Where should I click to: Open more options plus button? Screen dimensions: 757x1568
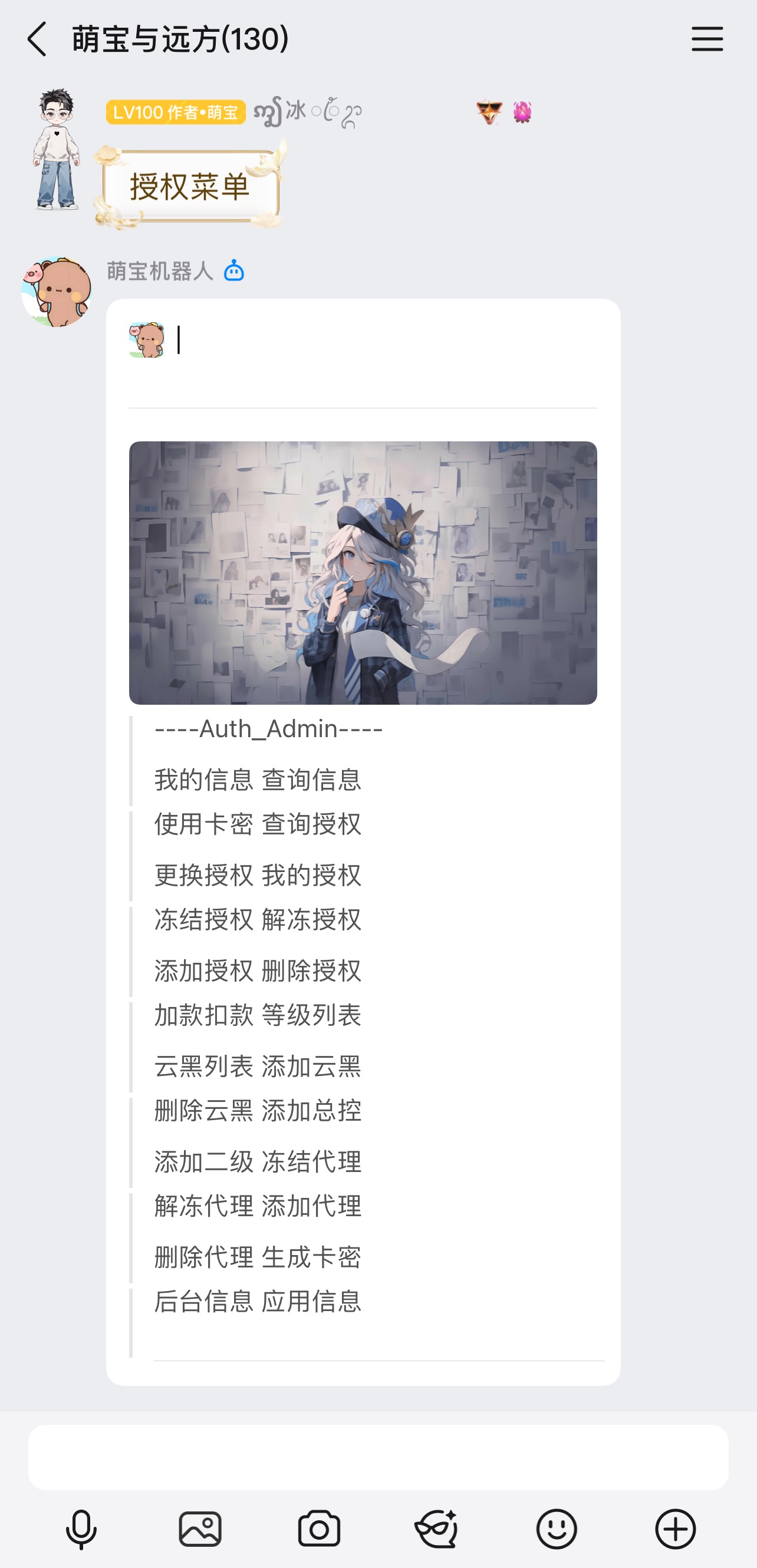[x=675, y=1529]
